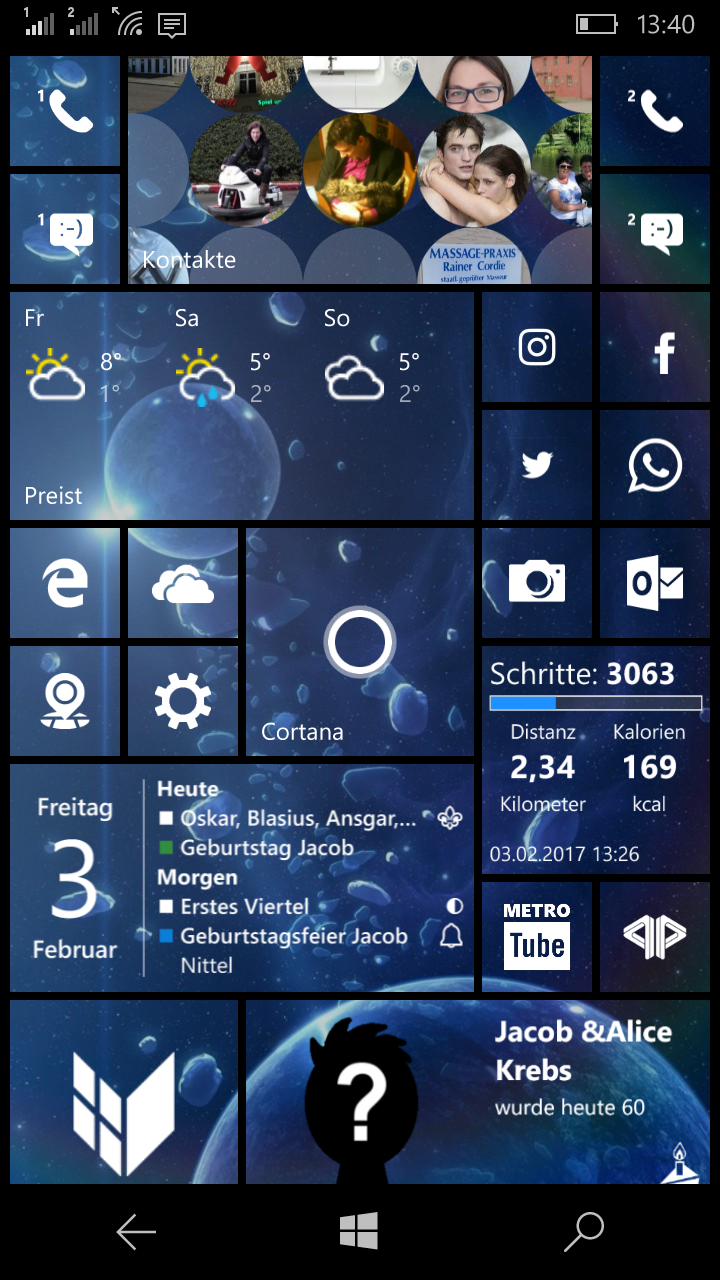Open the Jacob & Alice Krebs birthday tile
Screen dimensions: 720x1280
tap(478, 1092)
